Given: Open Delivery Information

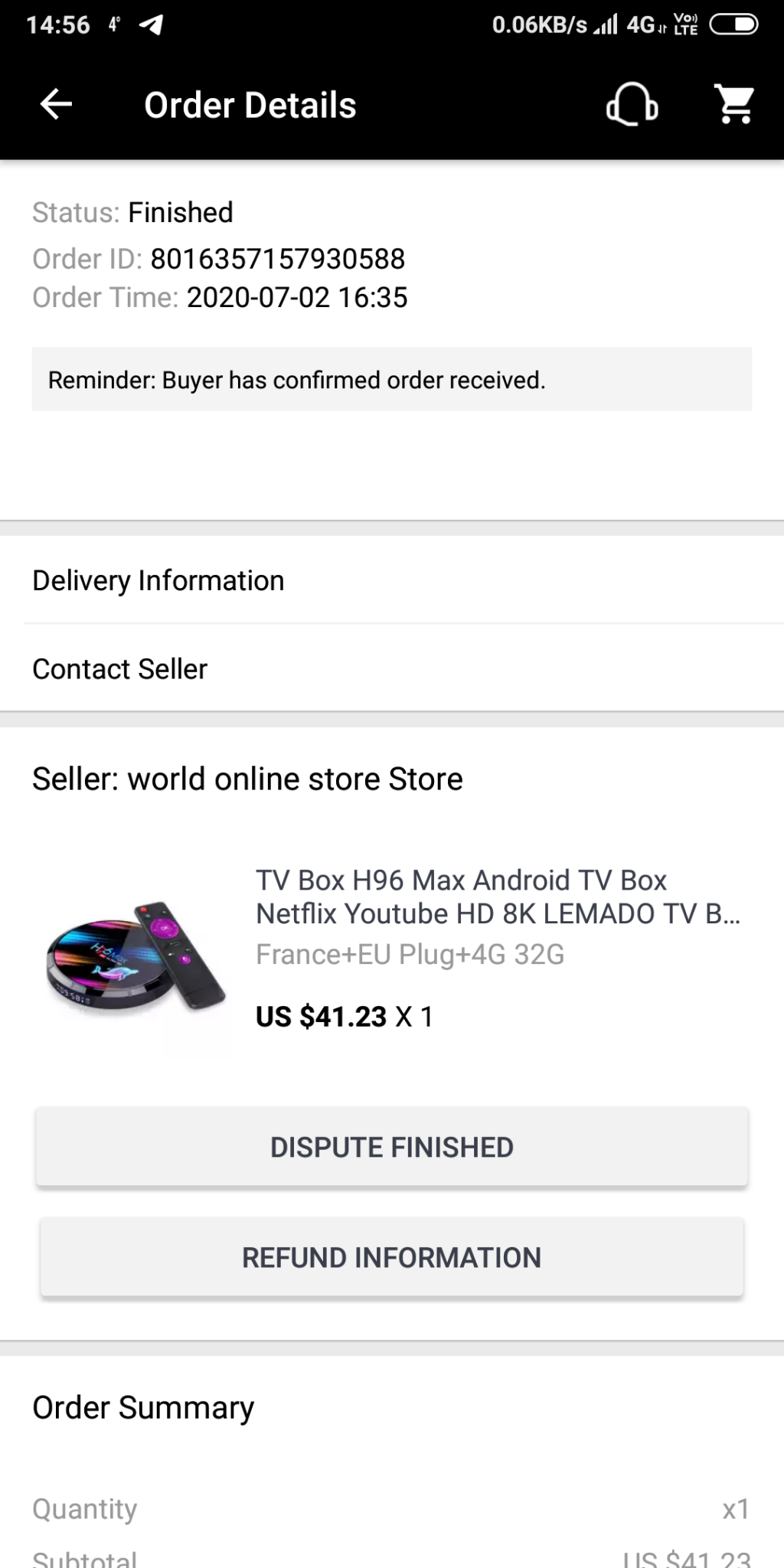Looking at the screenshot, I should [x=158, y=580].
